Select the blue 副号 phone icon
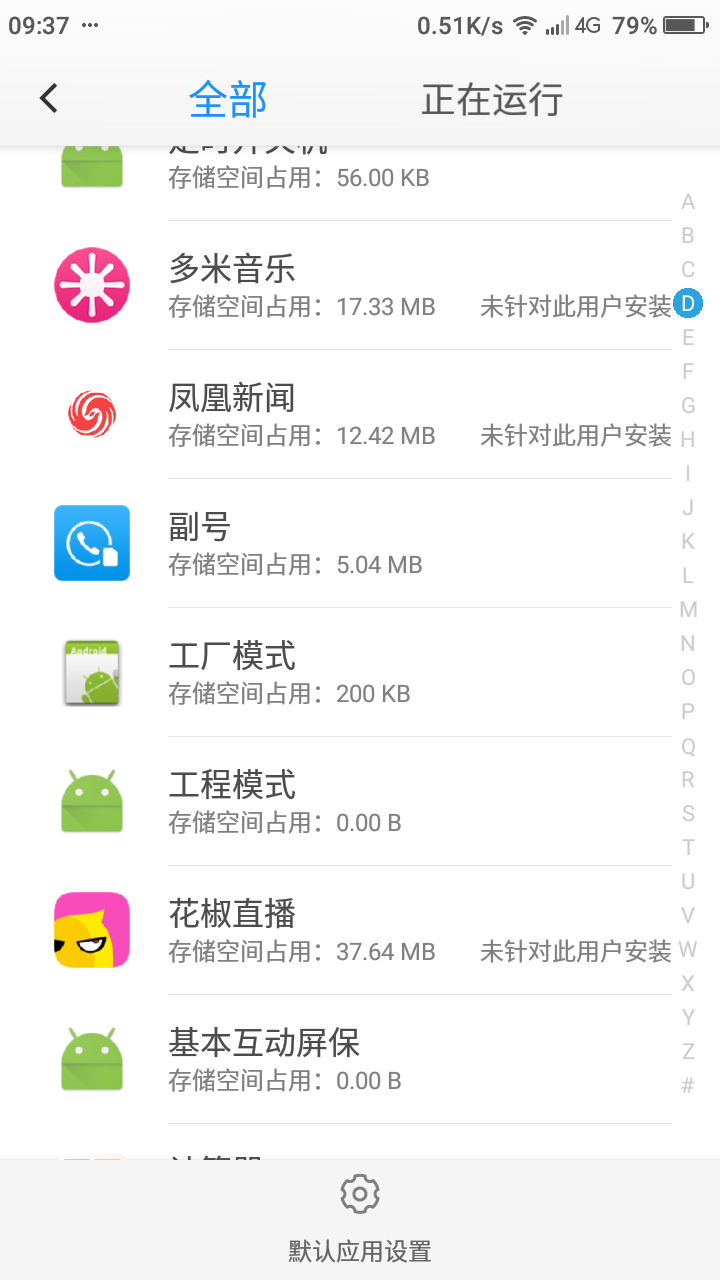This screenshot has height=1280, width=720. (91, 543)
